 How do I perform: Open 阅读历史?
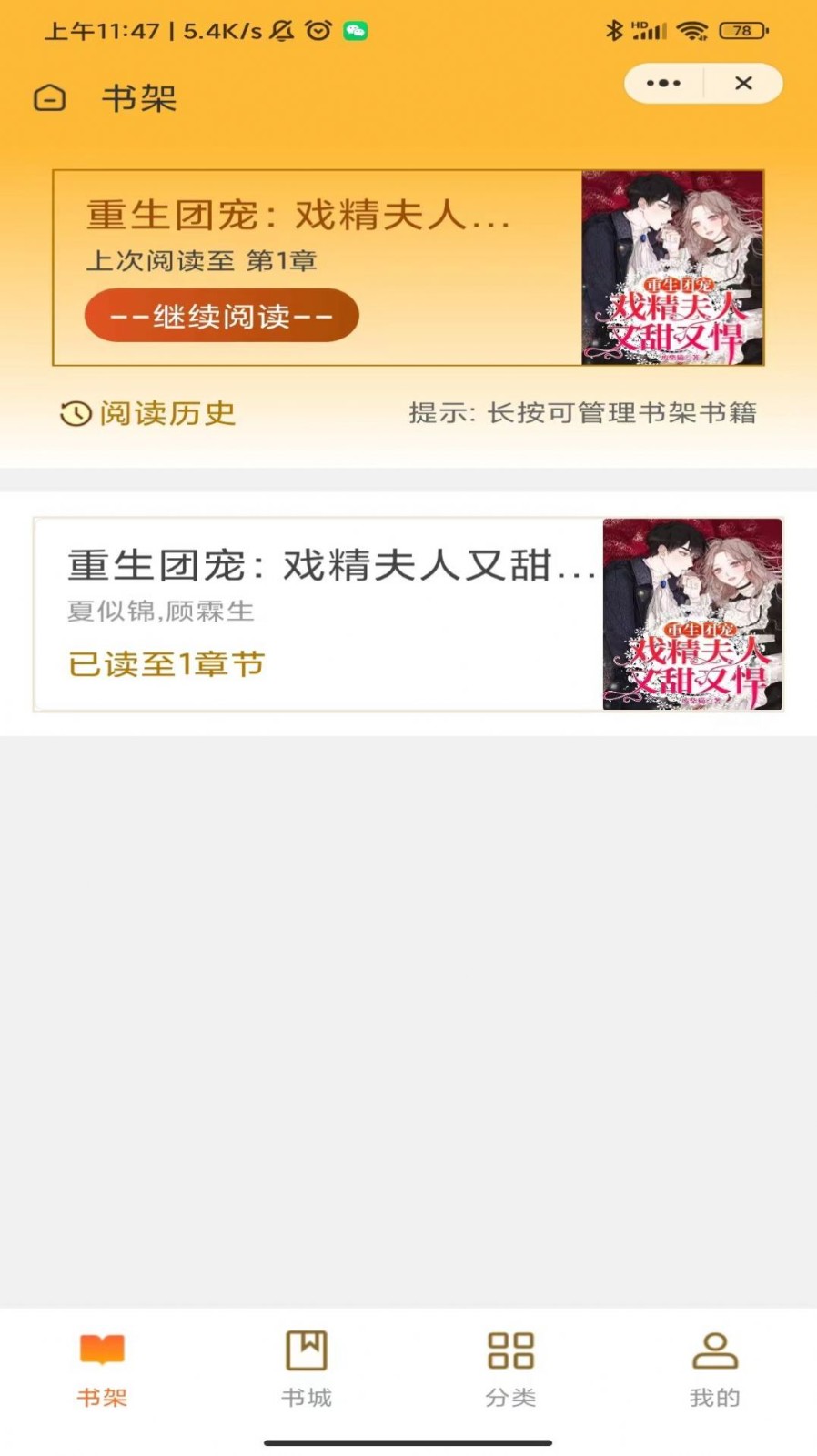tap(148, 413)
